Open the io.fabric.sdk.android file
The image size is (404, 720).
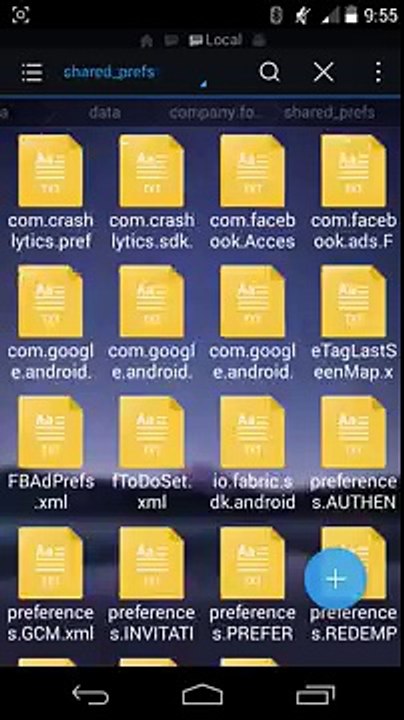point(252,454)
